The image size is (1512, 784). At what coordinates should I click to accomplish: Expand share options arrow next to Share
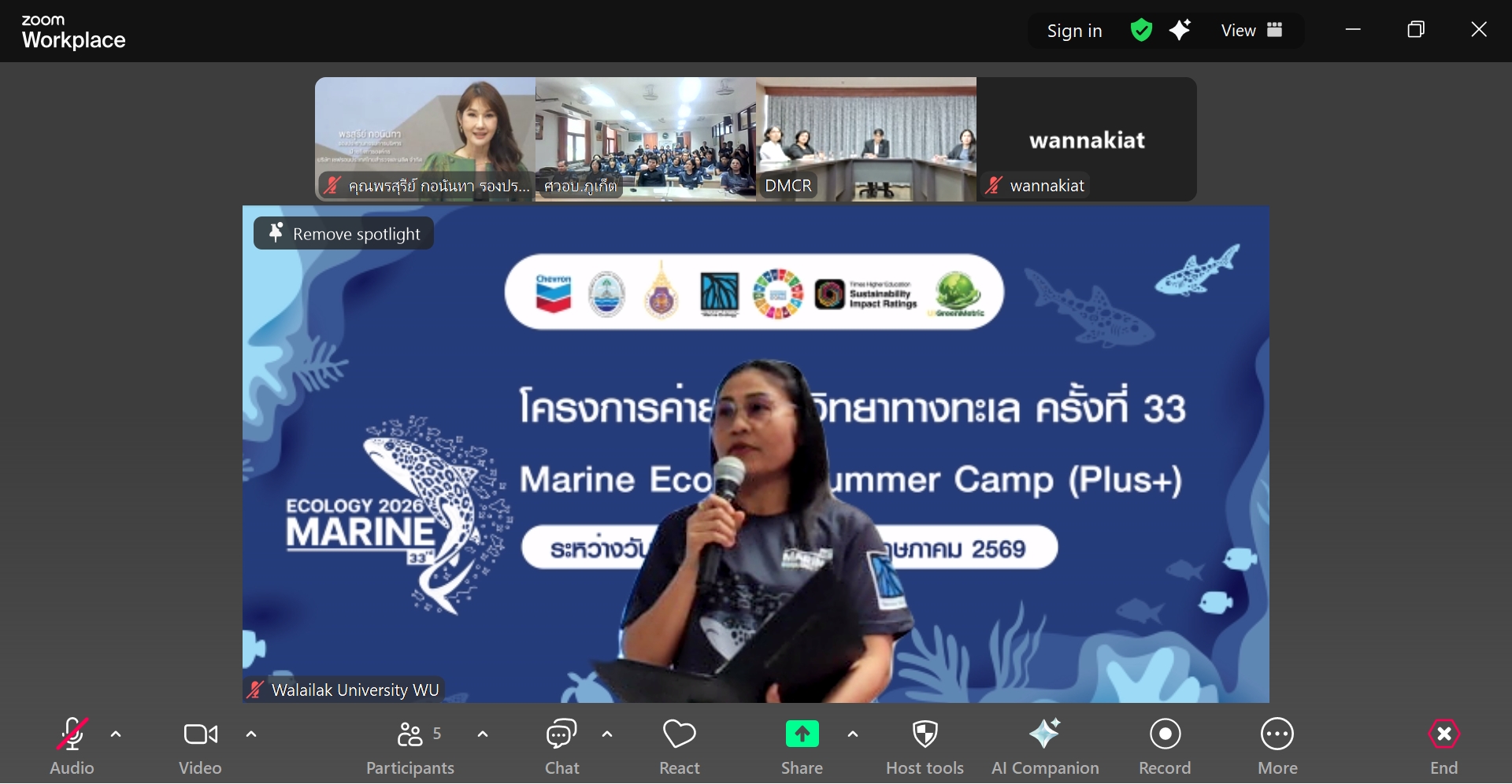[x=853, y=734]
